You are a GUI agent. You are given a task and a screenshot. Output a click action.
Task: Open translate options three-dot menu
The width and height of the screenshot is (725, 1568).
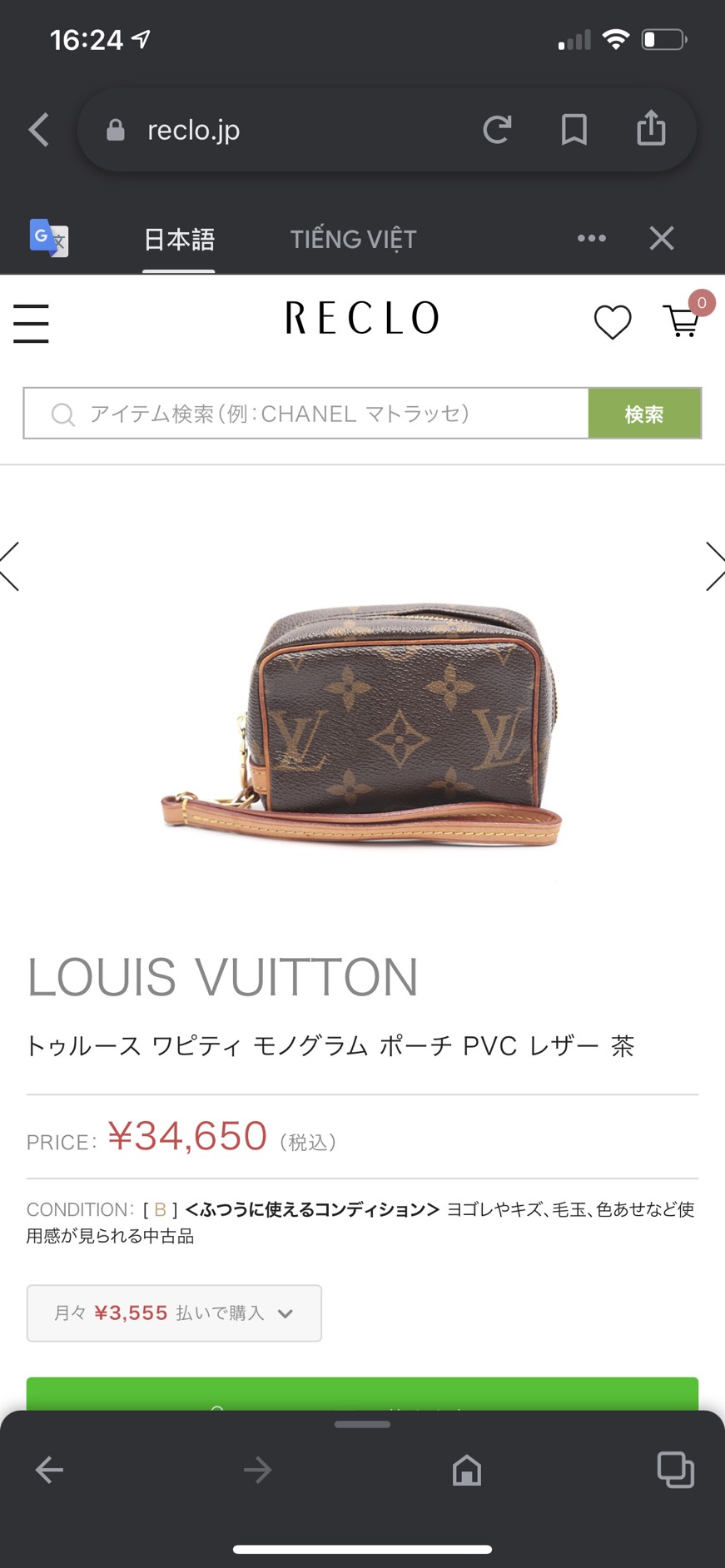592,239
